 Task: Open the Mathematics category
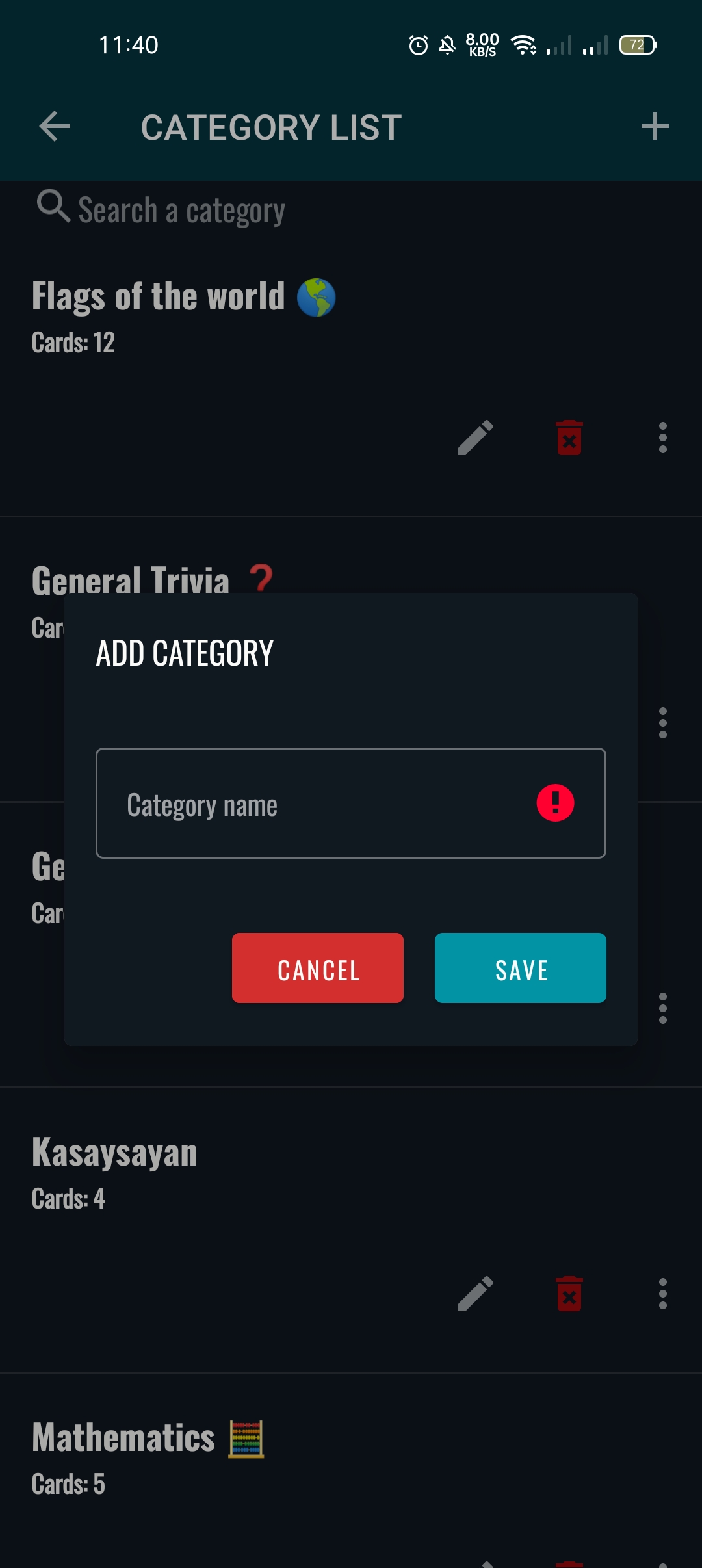click(123, 1438)
